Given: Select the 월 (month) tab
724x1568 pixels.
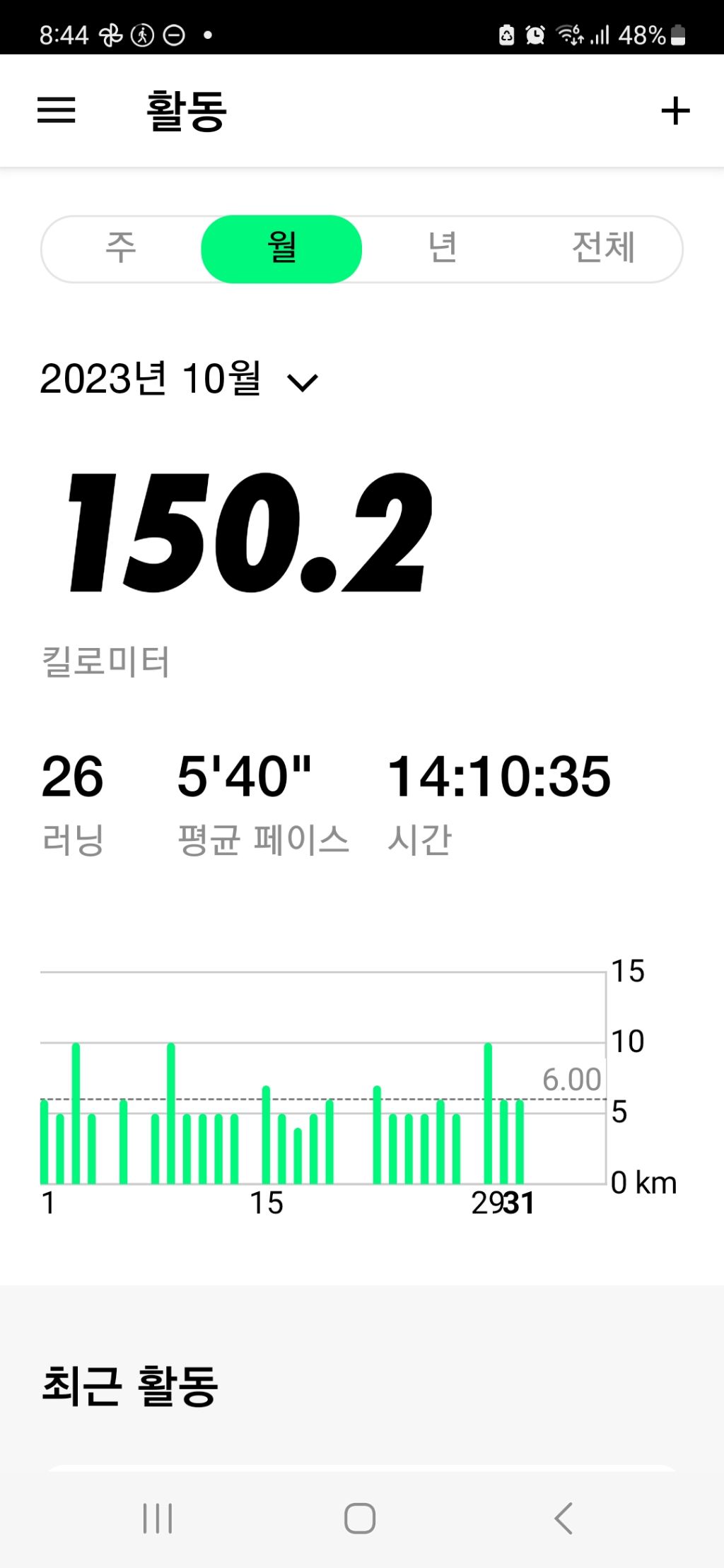Looking at the screenshot, I should point(282,249).
